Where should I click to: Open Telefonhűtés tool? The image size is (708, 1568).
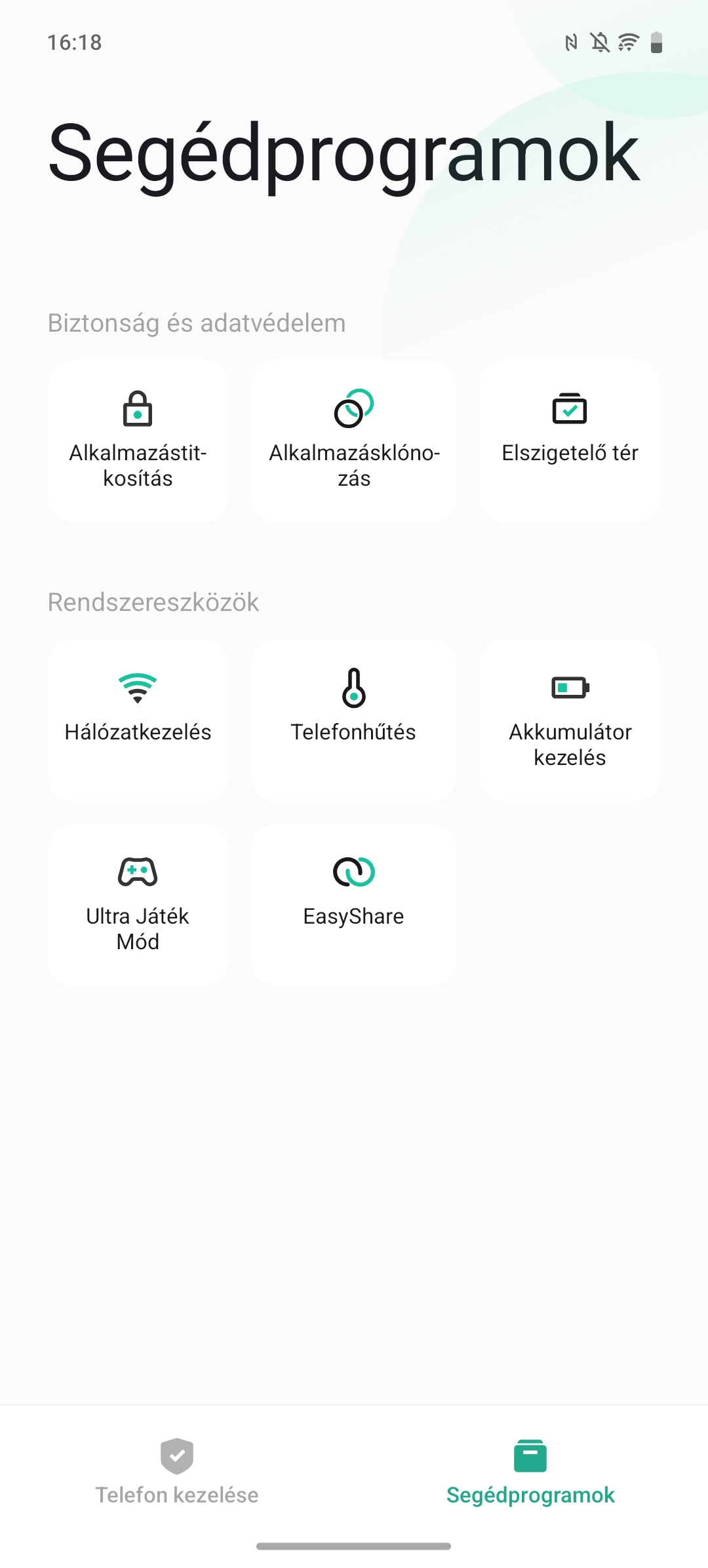354,720
